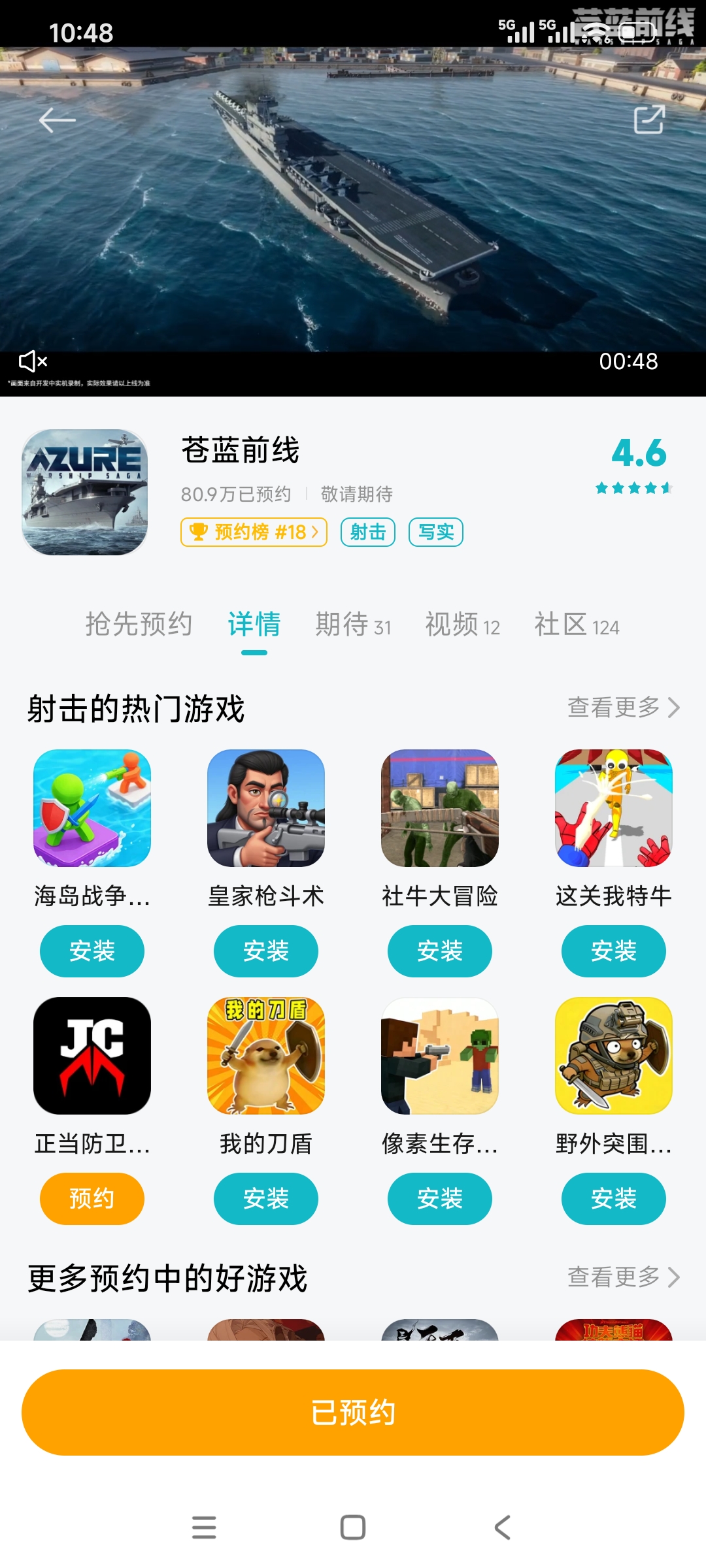Unmute the trailer video
The image size is (706, 1568).
(33, 361)
